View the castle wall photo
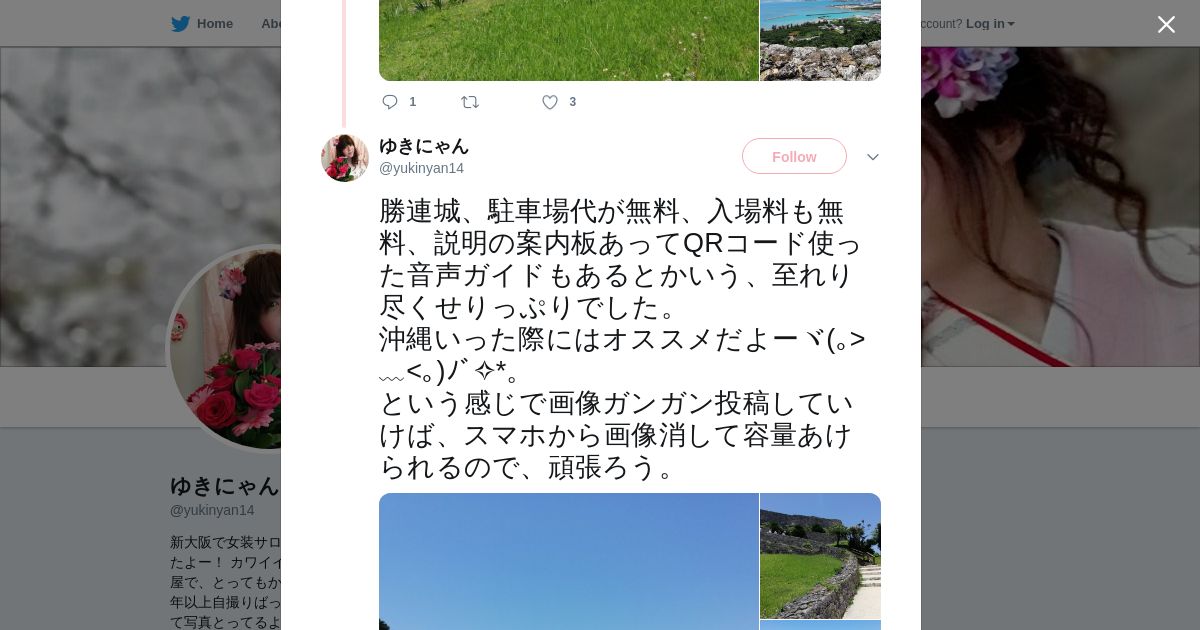Viewport: 1200px width, 630px height. pos(820,556)
